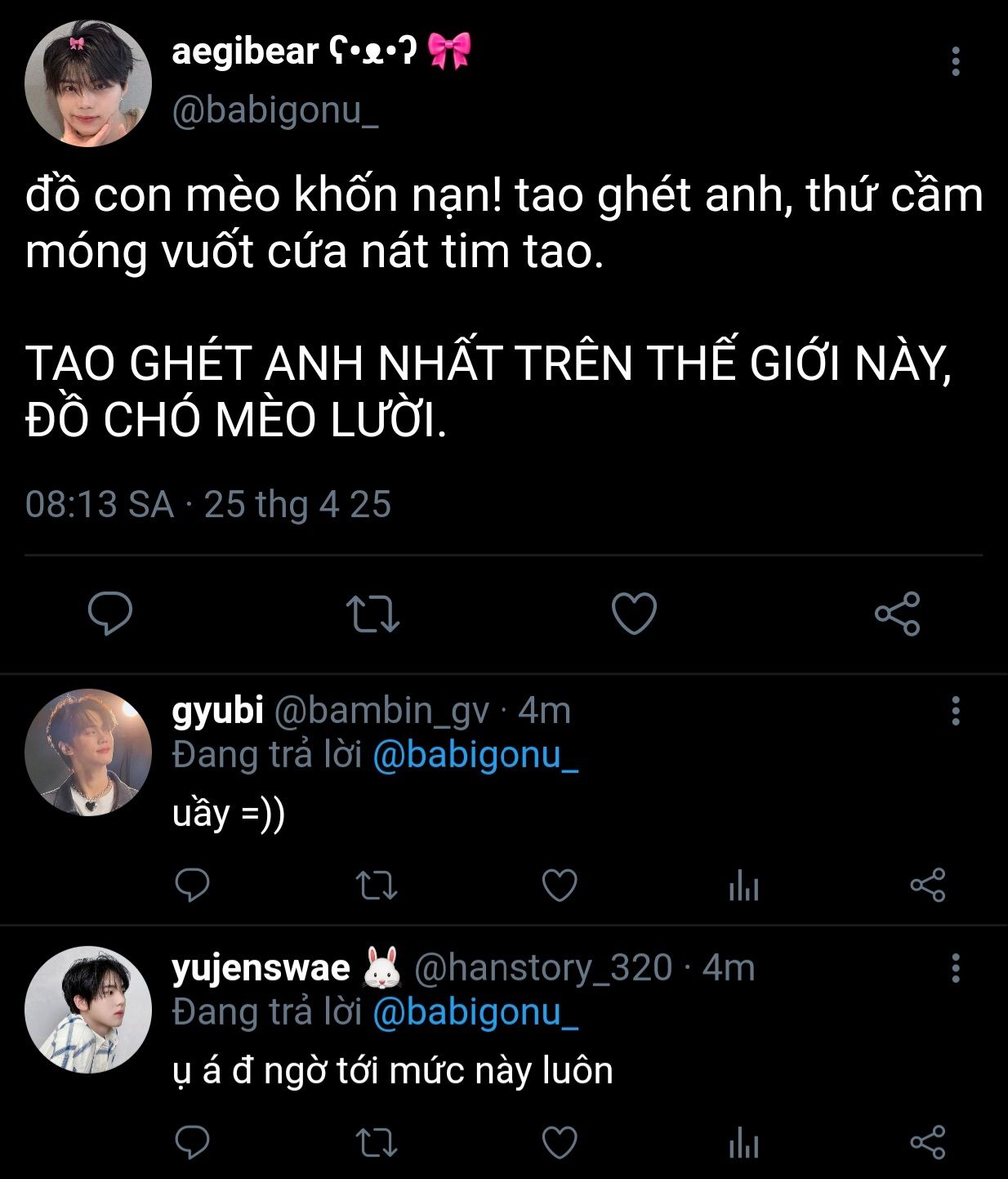Retweet yujenswae's reply
Screen dimensions: 1008x1179
click(x=377, y=1142)
